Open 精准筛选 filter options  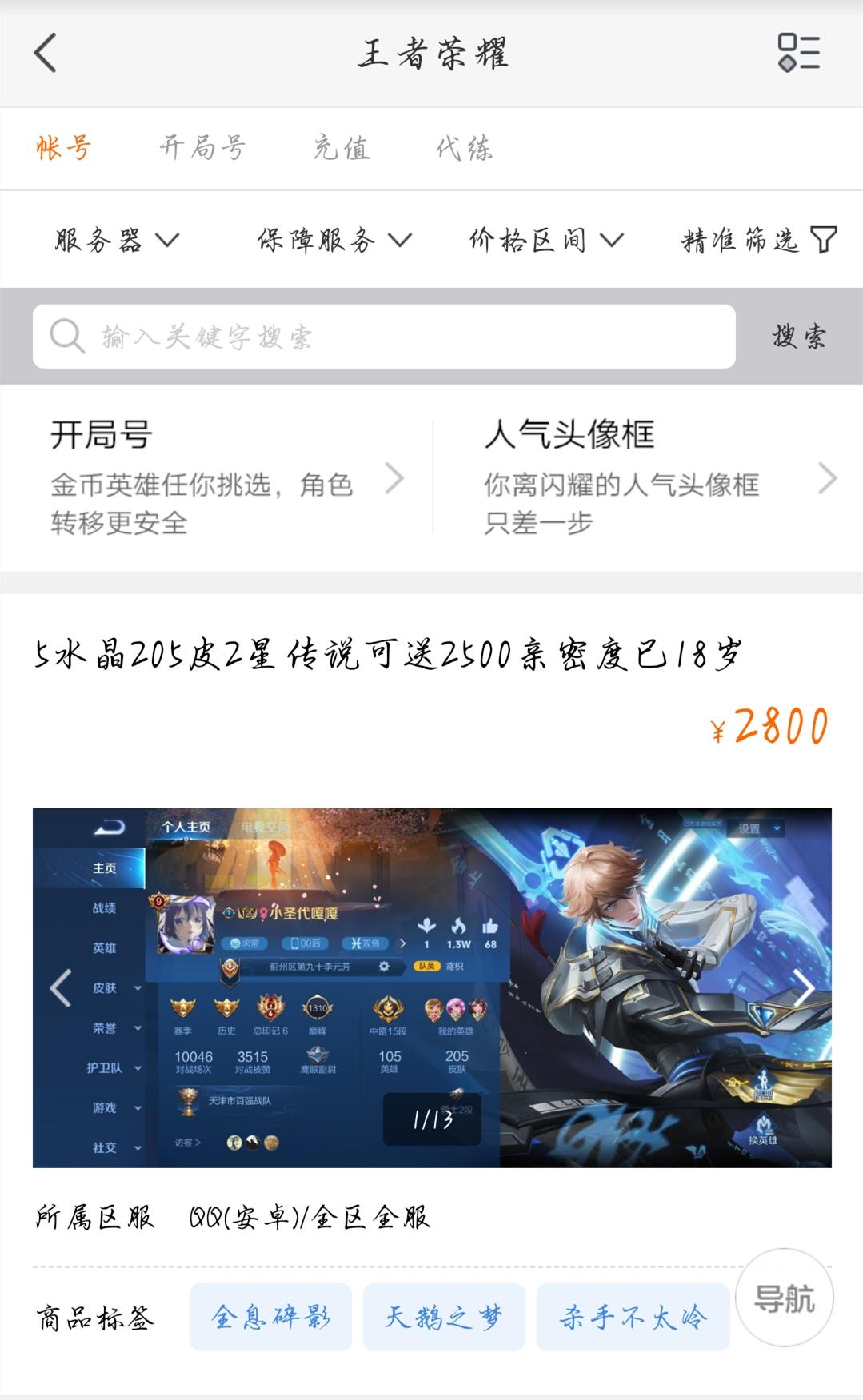click(x=758, y=240)
